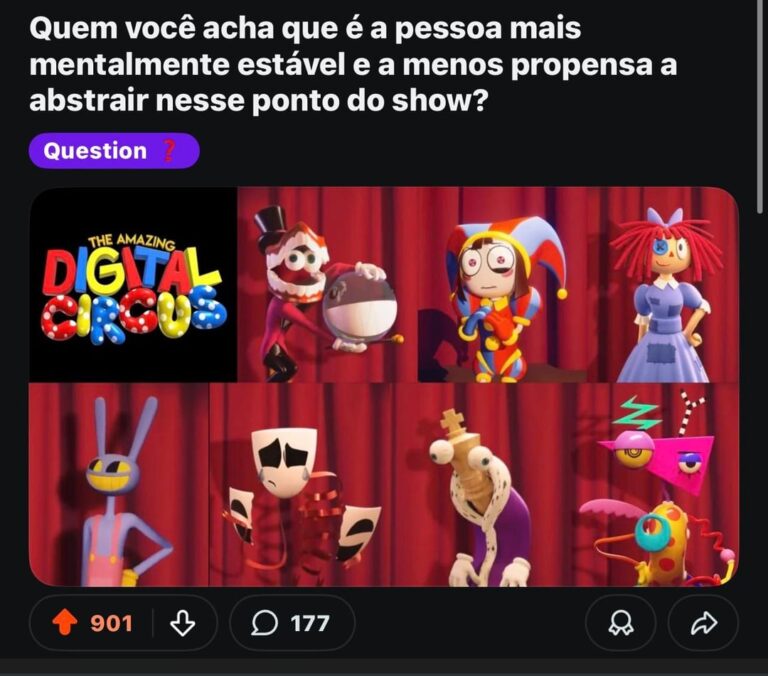Give an award to the post

621,623
